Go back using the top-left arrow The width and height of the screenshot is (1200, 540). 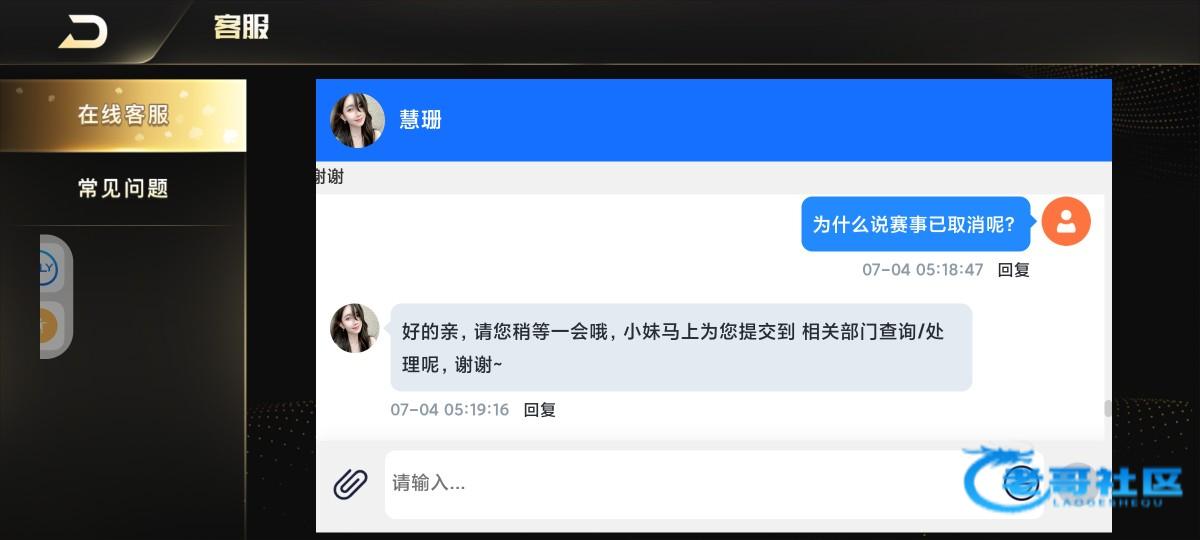pos(84,32)
